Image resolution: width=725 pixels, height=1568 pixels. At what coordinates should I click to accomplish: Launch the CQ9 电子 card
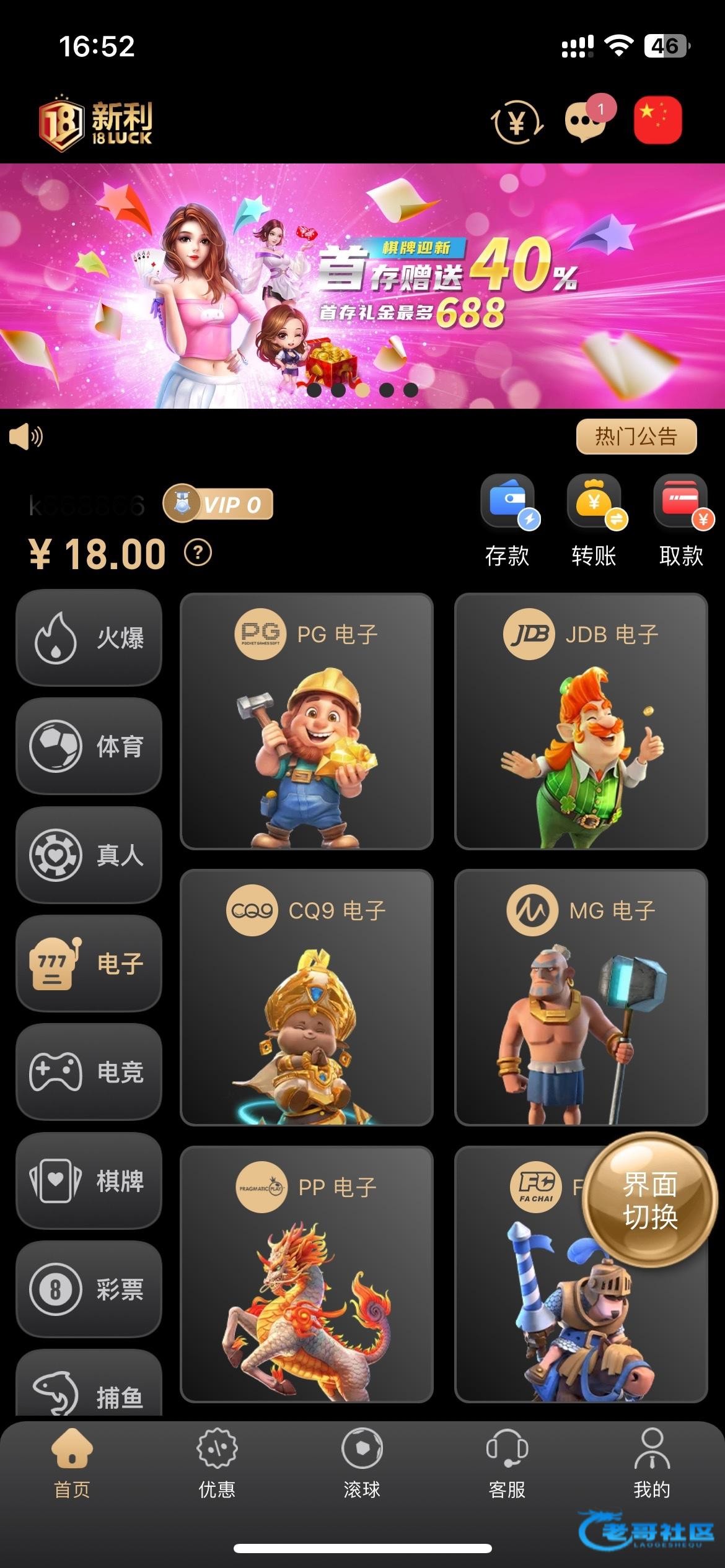coord(307,998)
